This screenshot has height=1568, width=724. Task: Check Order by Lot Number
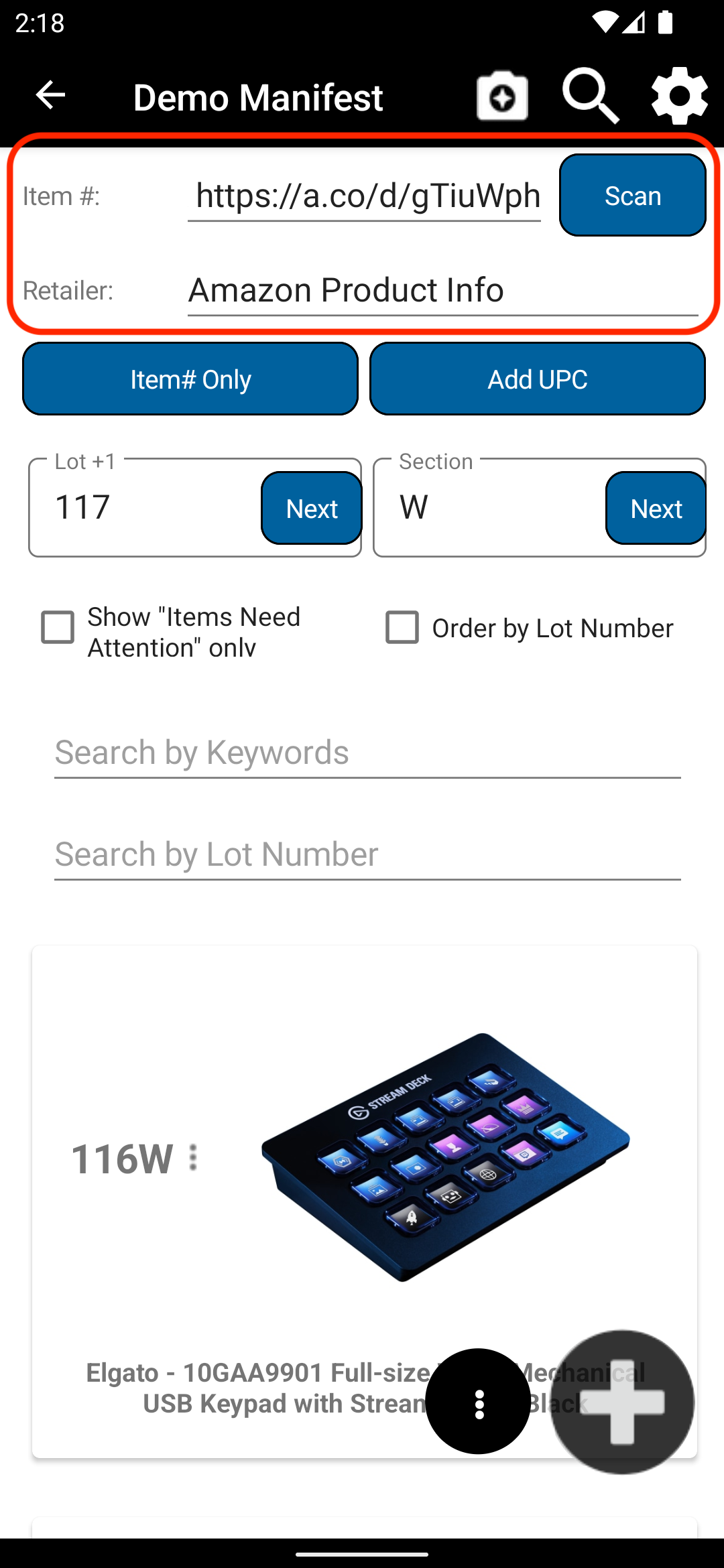402,628
